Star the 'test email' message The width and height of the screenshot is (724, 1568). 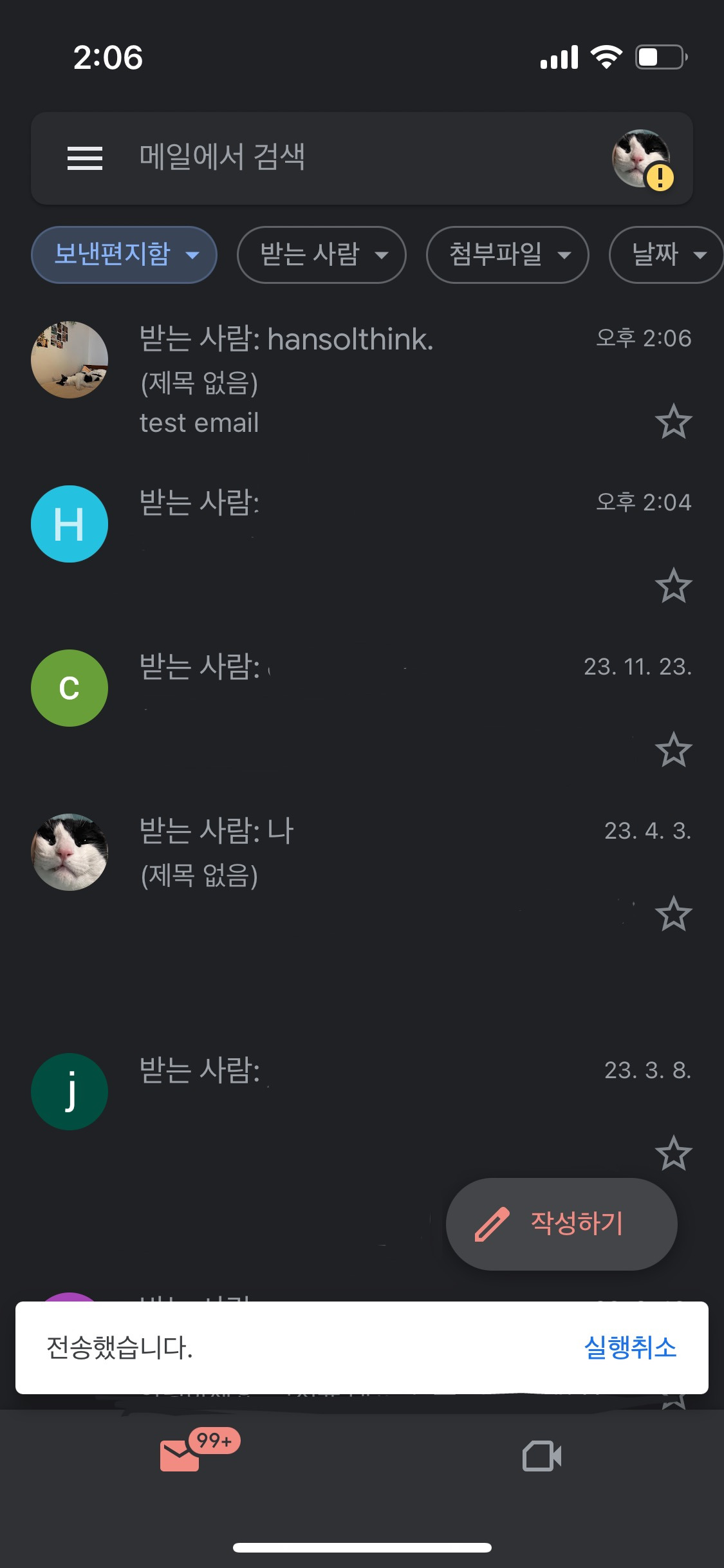(673, 422)
